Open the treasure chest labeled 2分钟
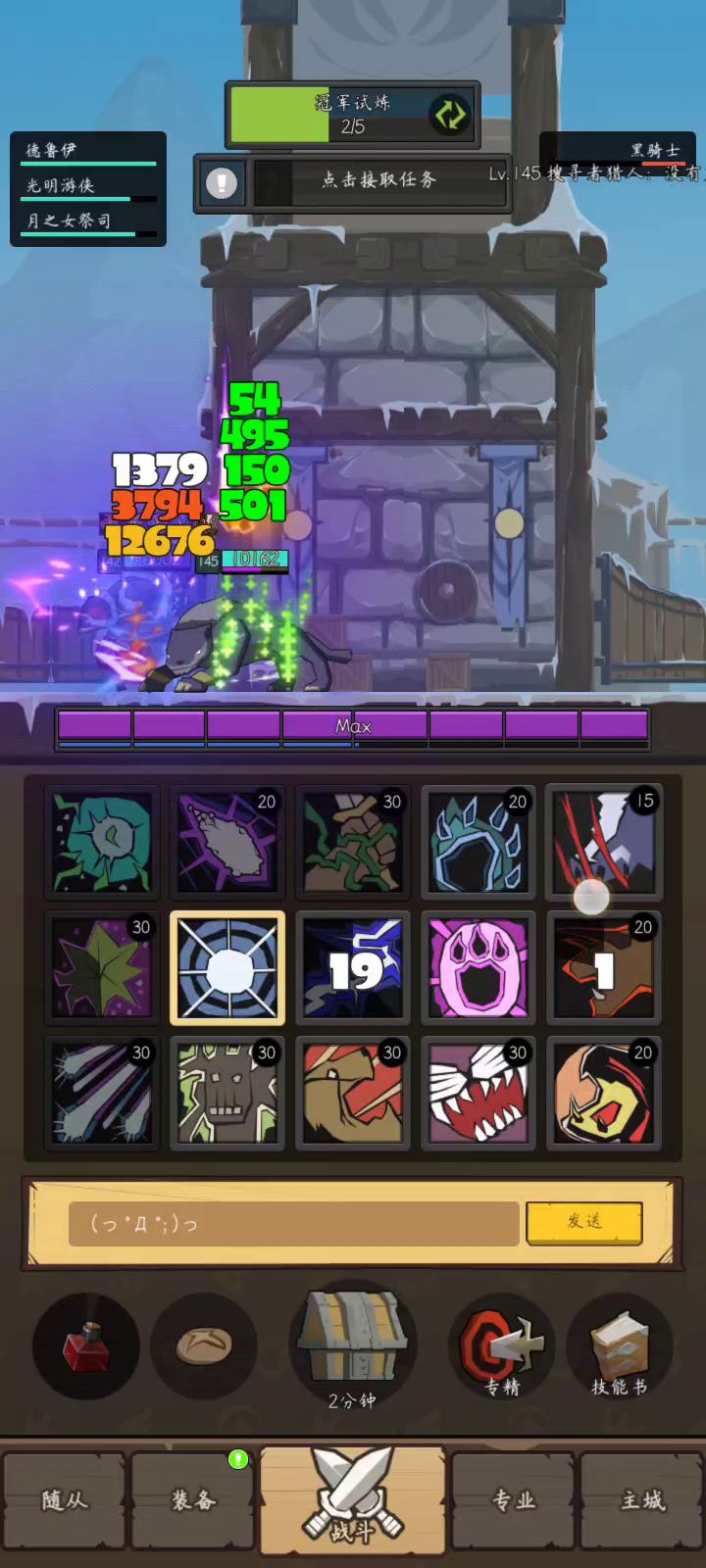Image resolution: width=706 pixels, height=1568 pixels. [x=353, y=1341]
